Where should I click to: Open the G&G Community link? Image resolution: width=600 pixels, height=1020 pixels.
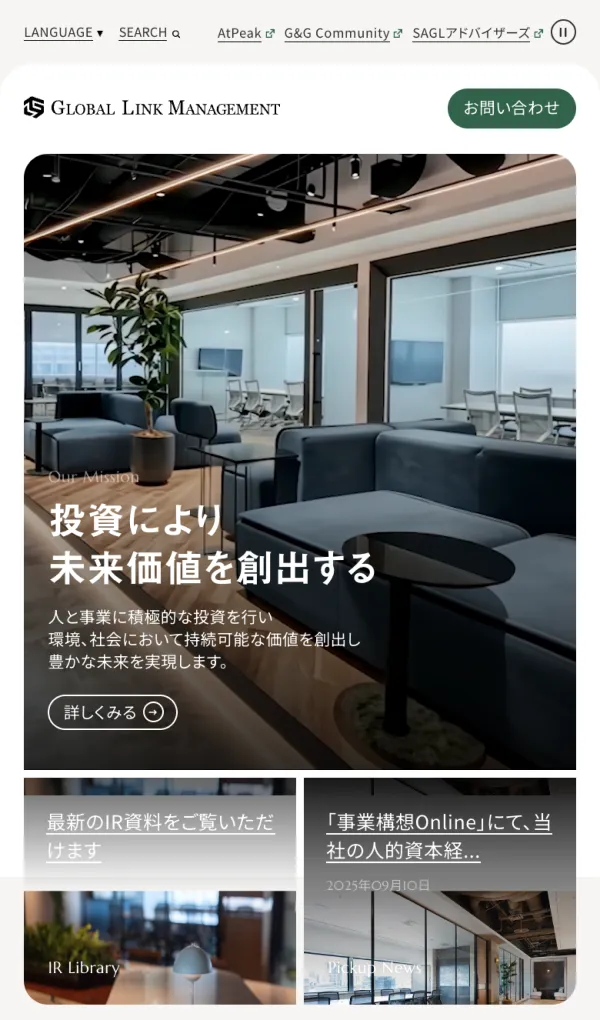pyautogui.click(x=343, y=33)
